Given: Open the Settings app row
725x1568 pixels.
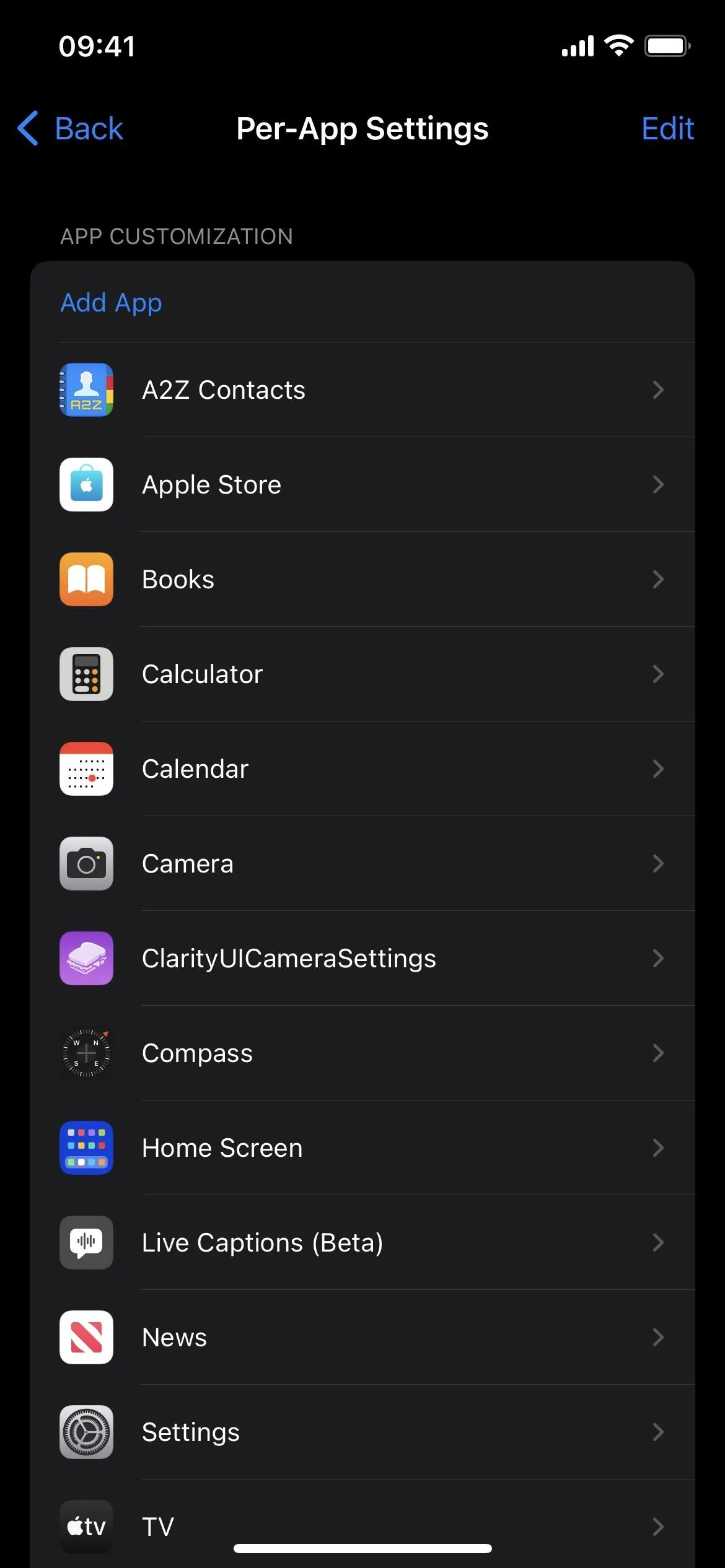Looking at the screenshot, I should coord(362,1432).
